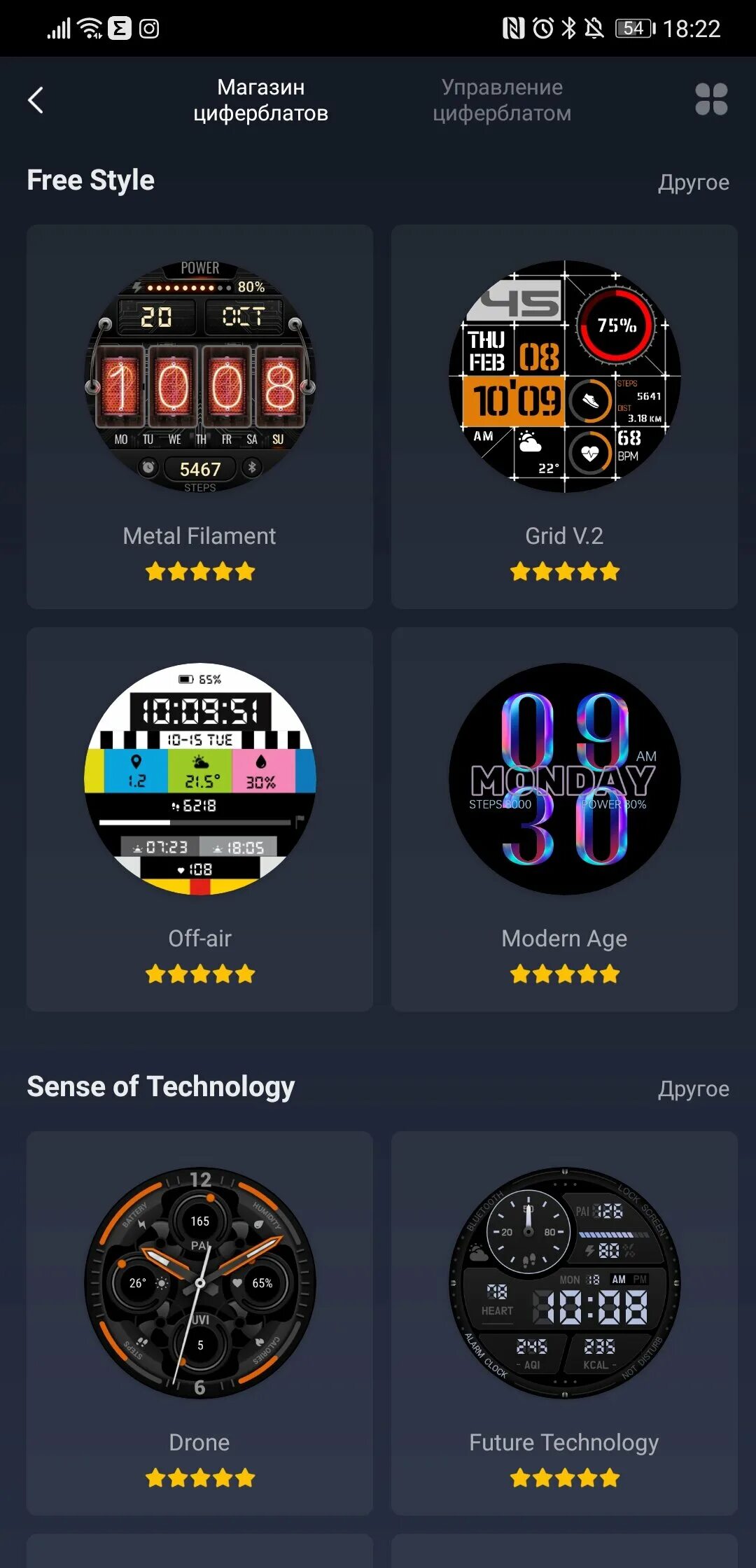Select the Магазин циферблатов tab
The width and height of the screenshot is (756, 1568).
point(260,100)
